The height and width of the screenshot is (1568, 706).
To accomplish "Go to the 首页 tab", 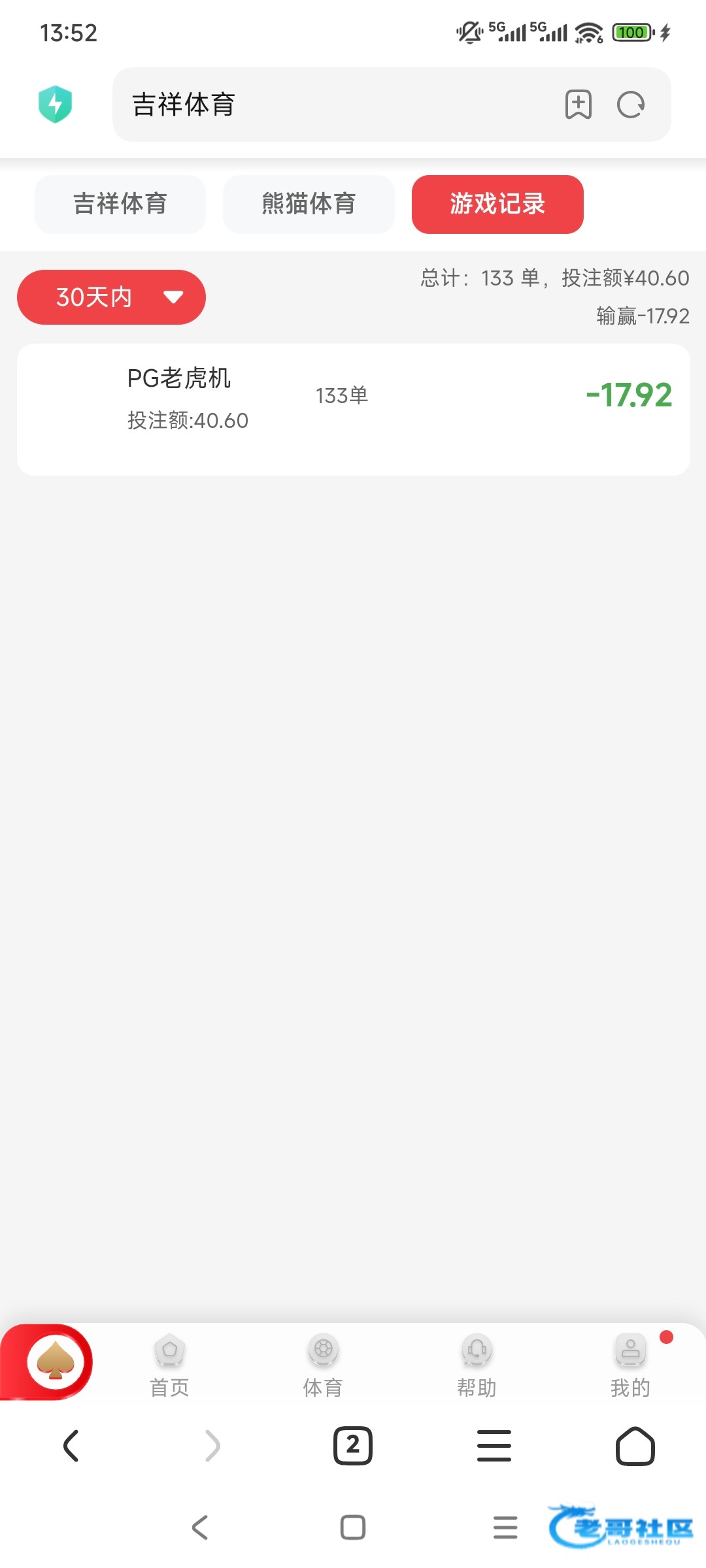I will point(169,1365).
